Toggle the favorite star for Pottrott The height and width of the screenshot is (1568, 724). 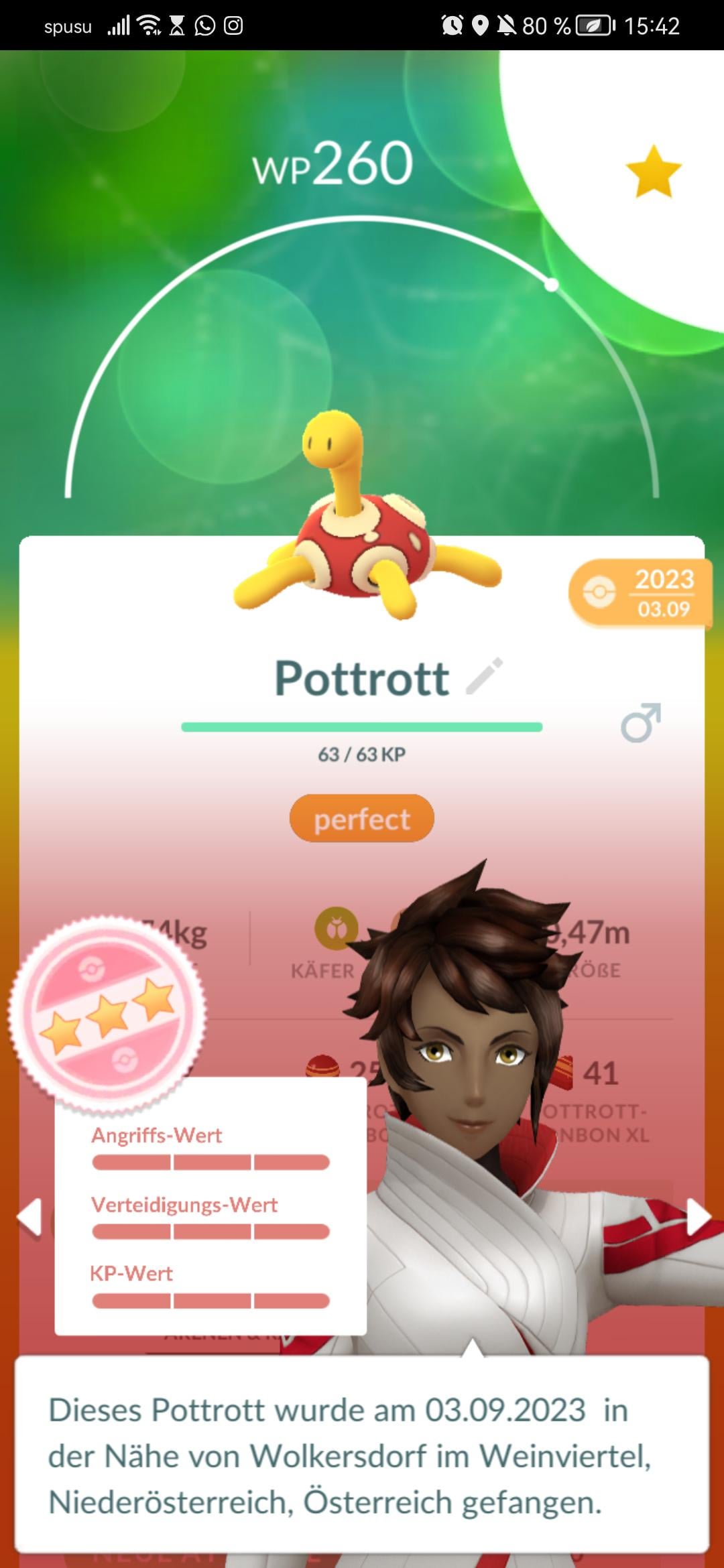point(653,172)
